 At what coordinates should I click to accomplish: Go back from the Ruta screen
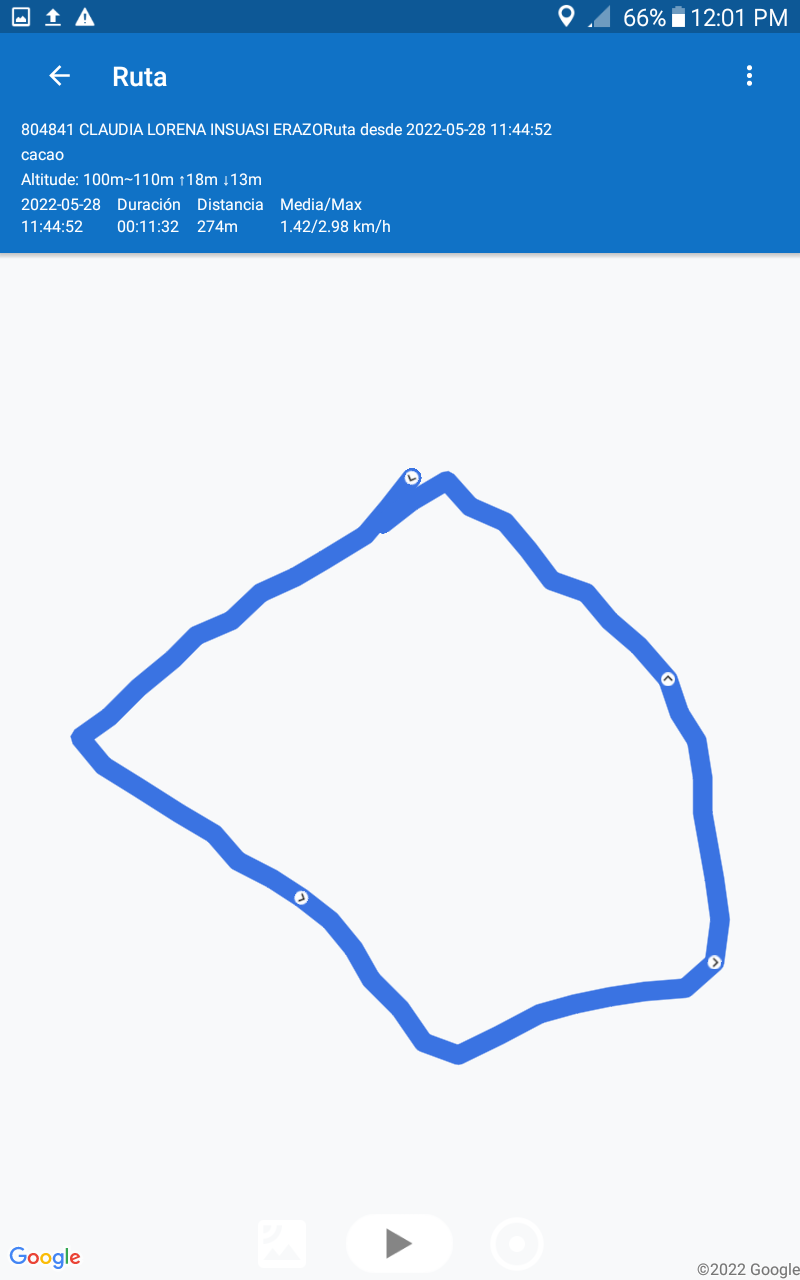(x=60, y=76)
